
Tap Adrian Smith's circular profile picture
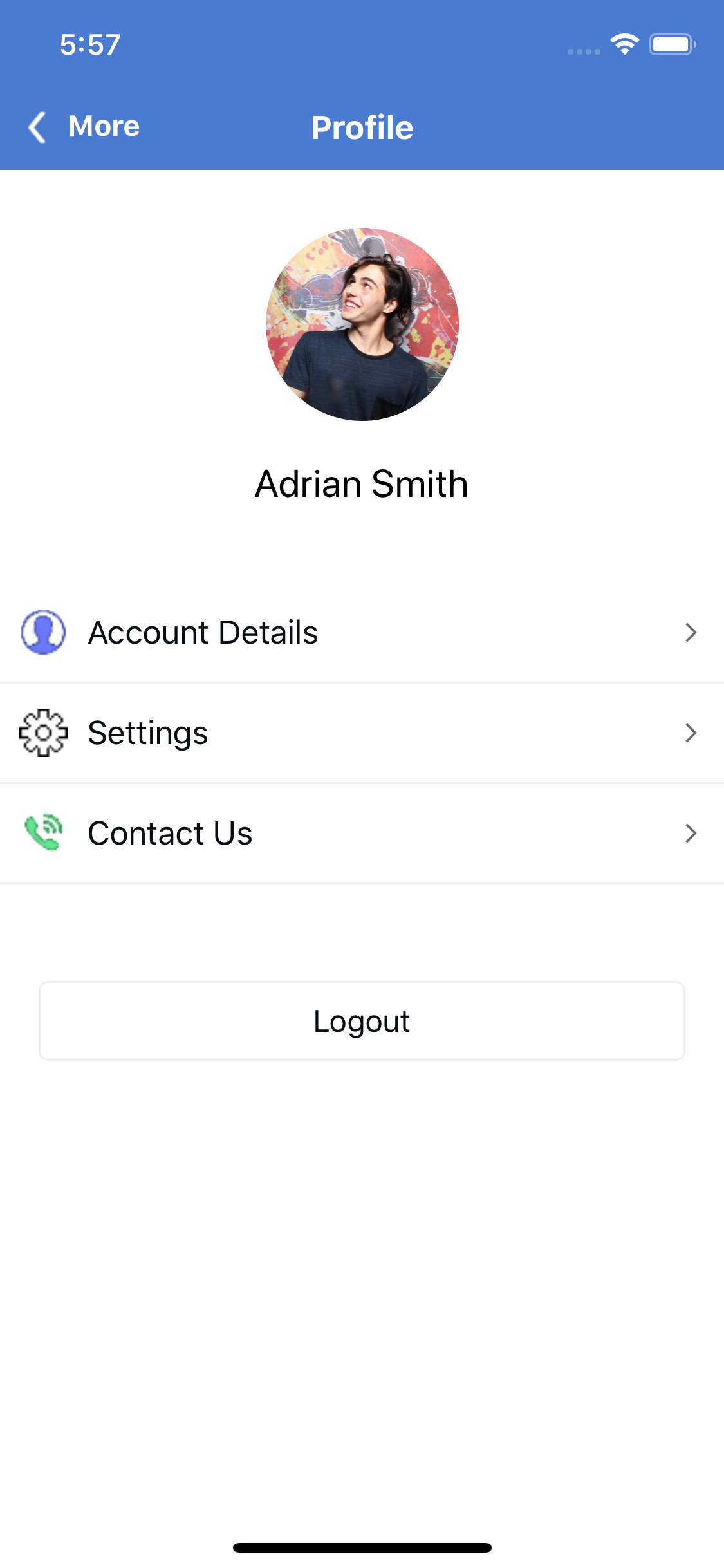click(x=362, y=323)
